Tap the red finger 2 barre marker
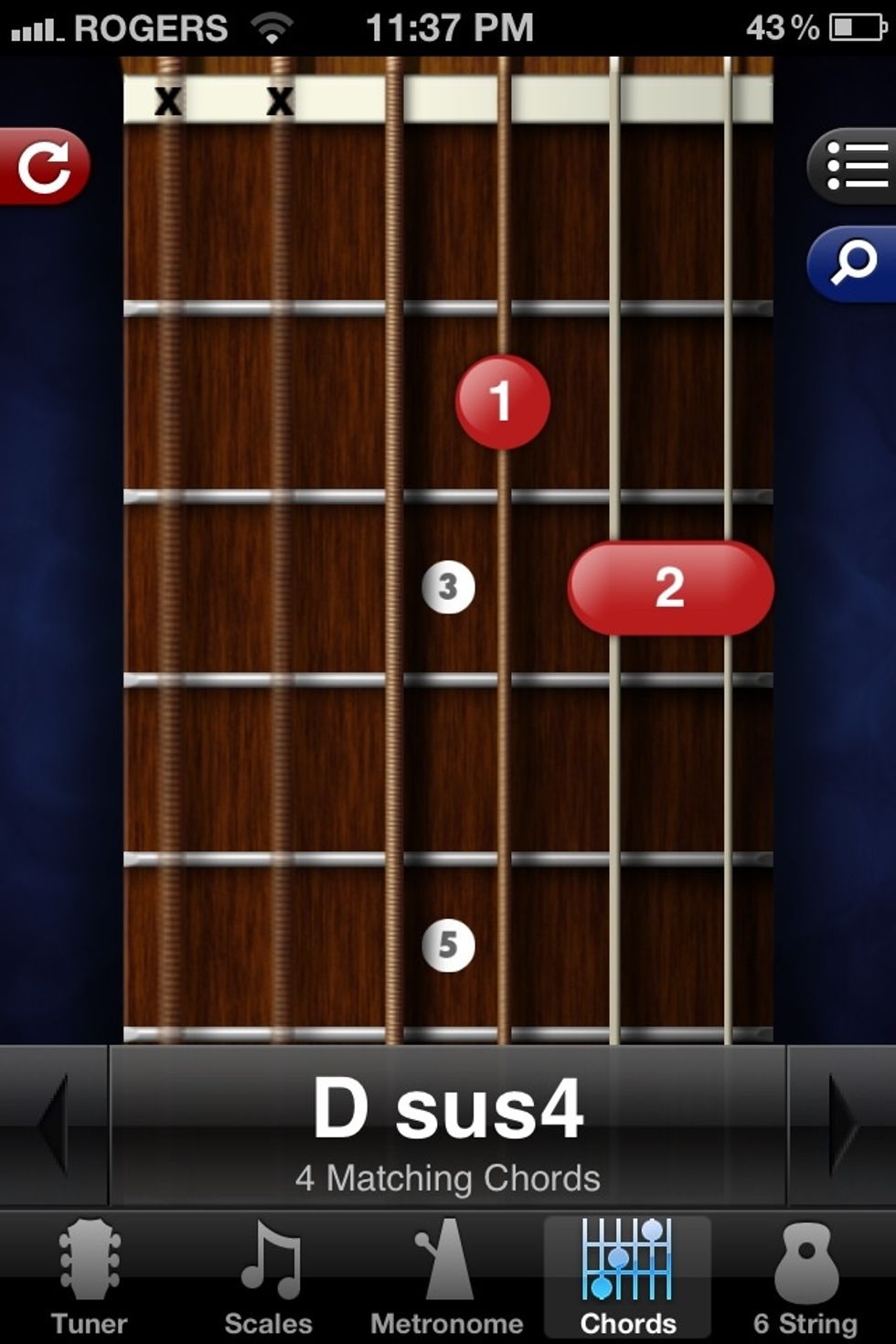This screenshot has width=896, height=1344. [x=670, y=588]
